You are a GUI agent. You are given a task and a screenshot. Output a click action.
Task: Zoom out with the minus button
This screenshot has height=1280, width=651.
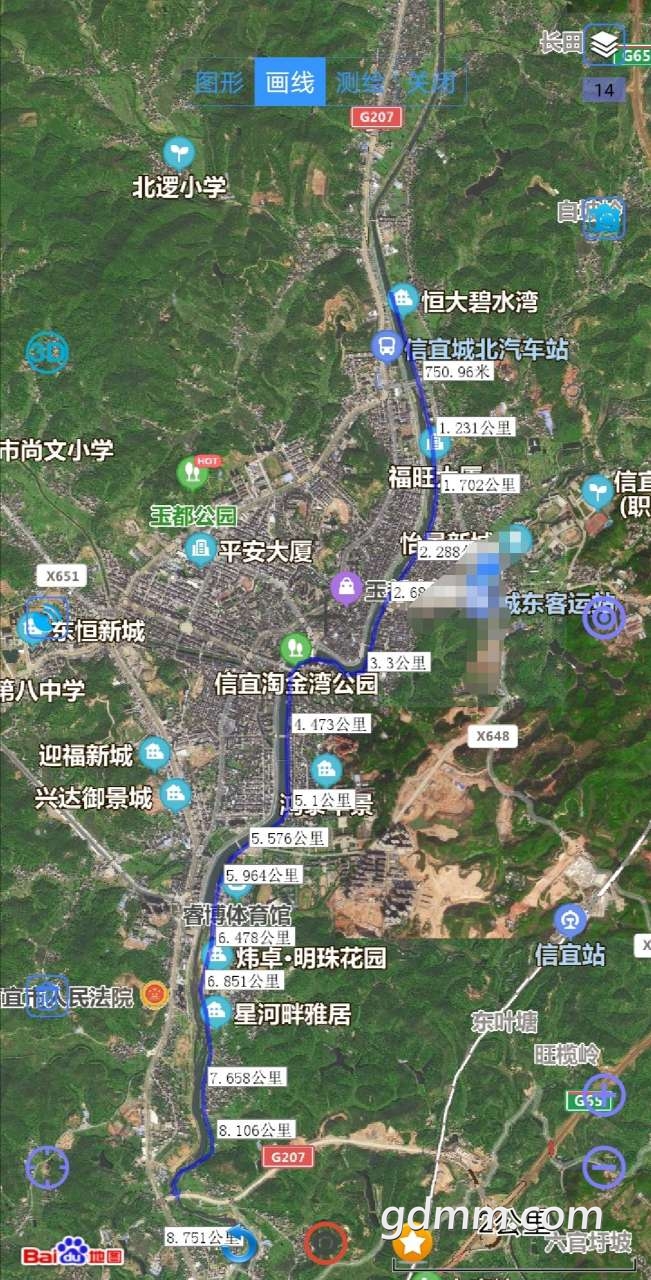(x=604, y=1166)
